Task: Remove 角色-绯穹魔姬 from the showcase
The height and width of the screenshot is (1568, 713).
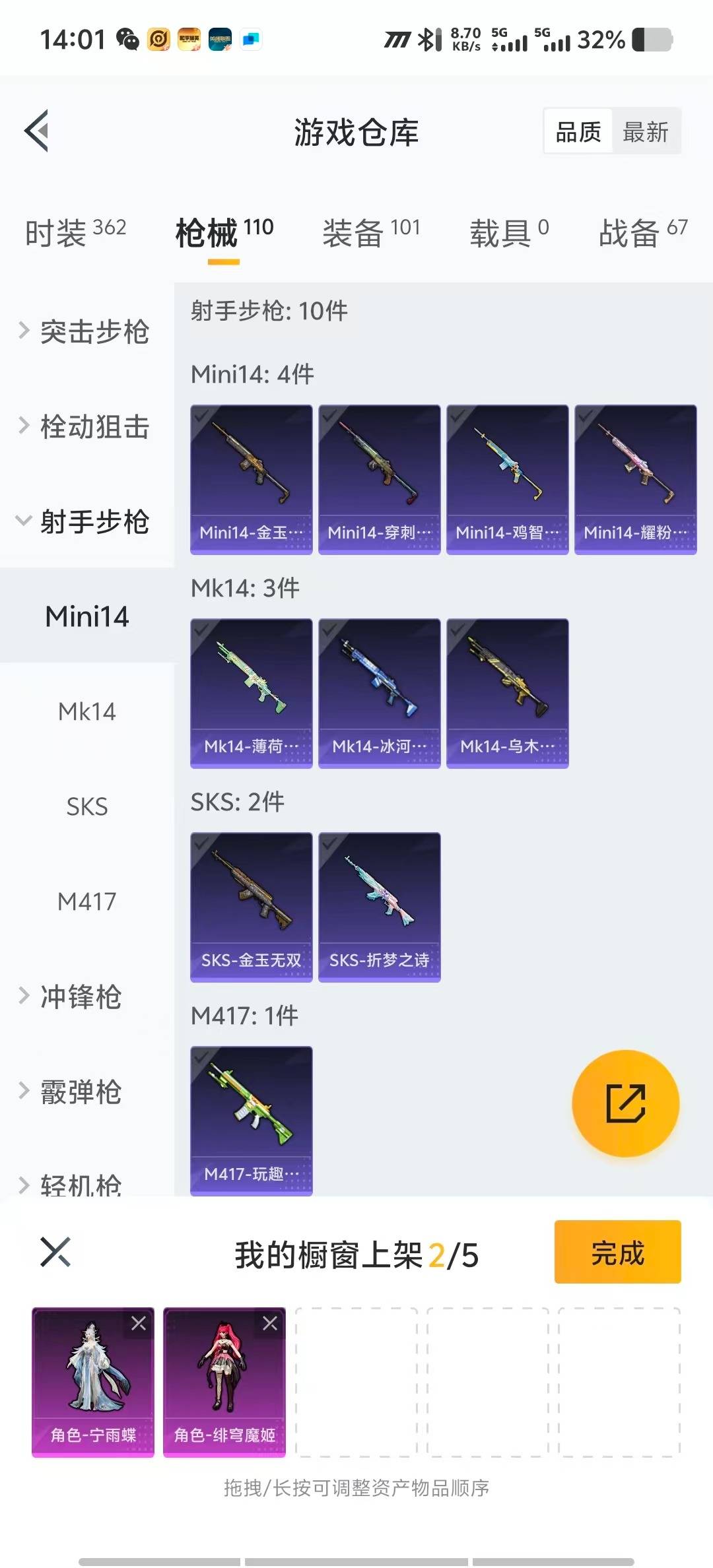Action: point(270,1323)
